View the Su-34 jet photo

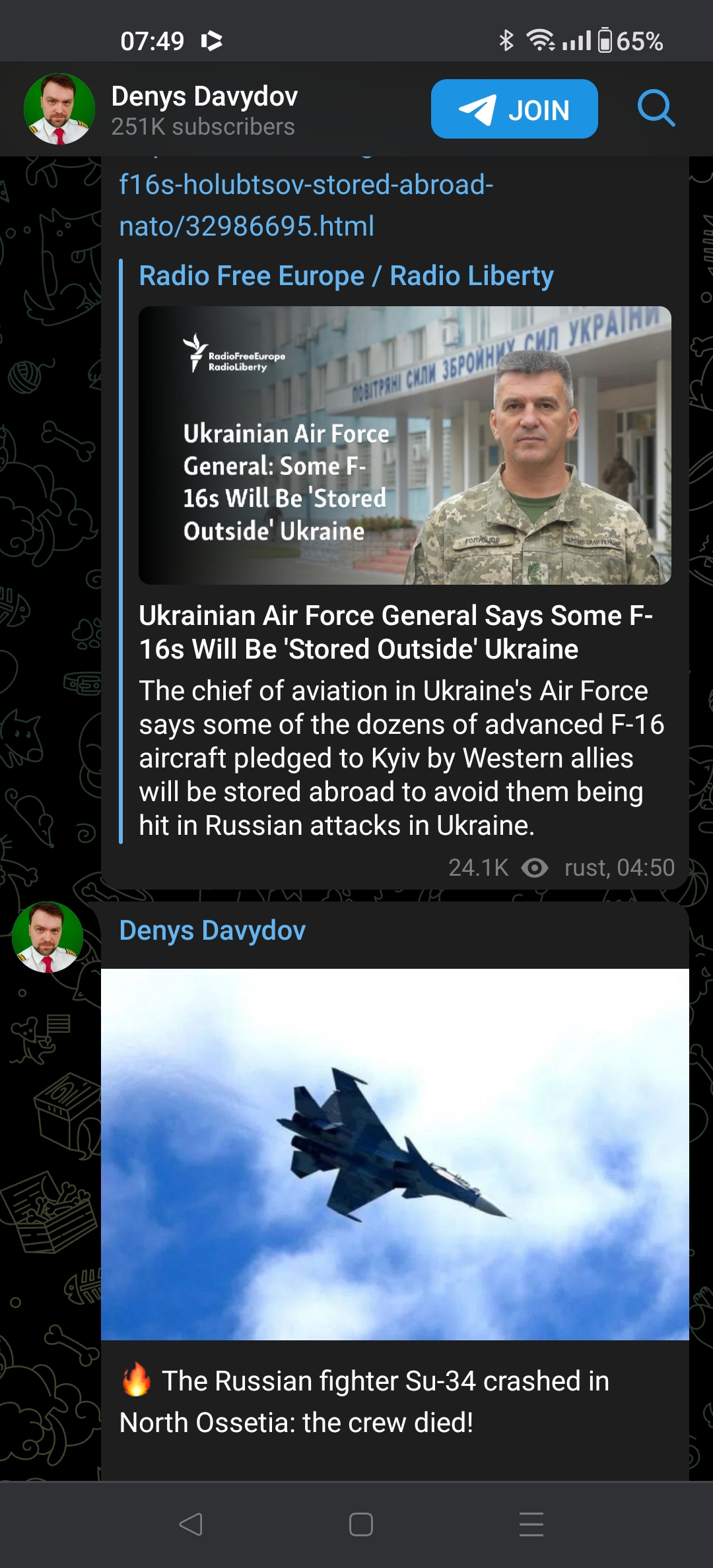point(395,1154)
